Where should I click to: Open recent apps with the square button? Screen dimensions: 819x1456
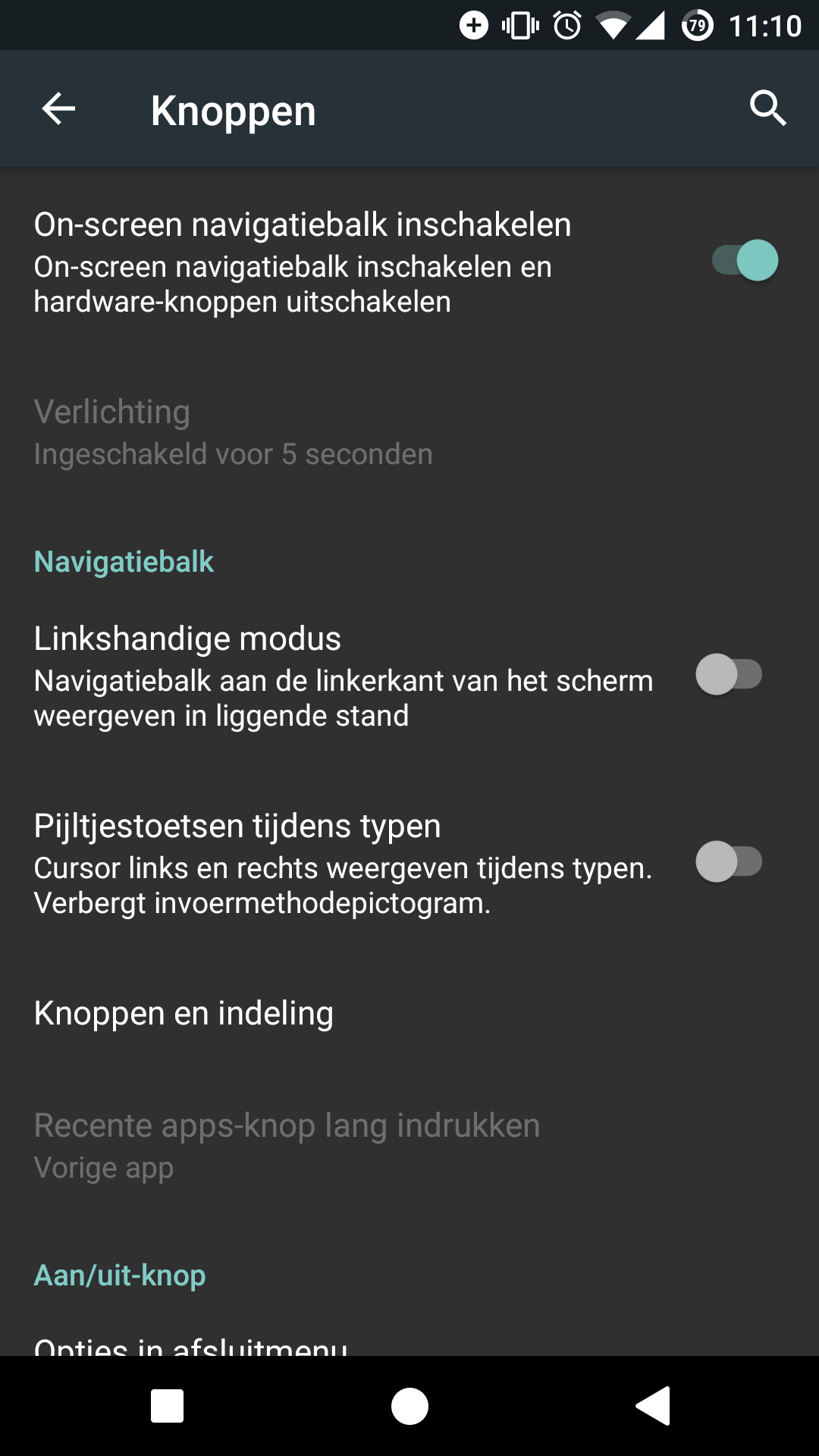click(168, 1407)
